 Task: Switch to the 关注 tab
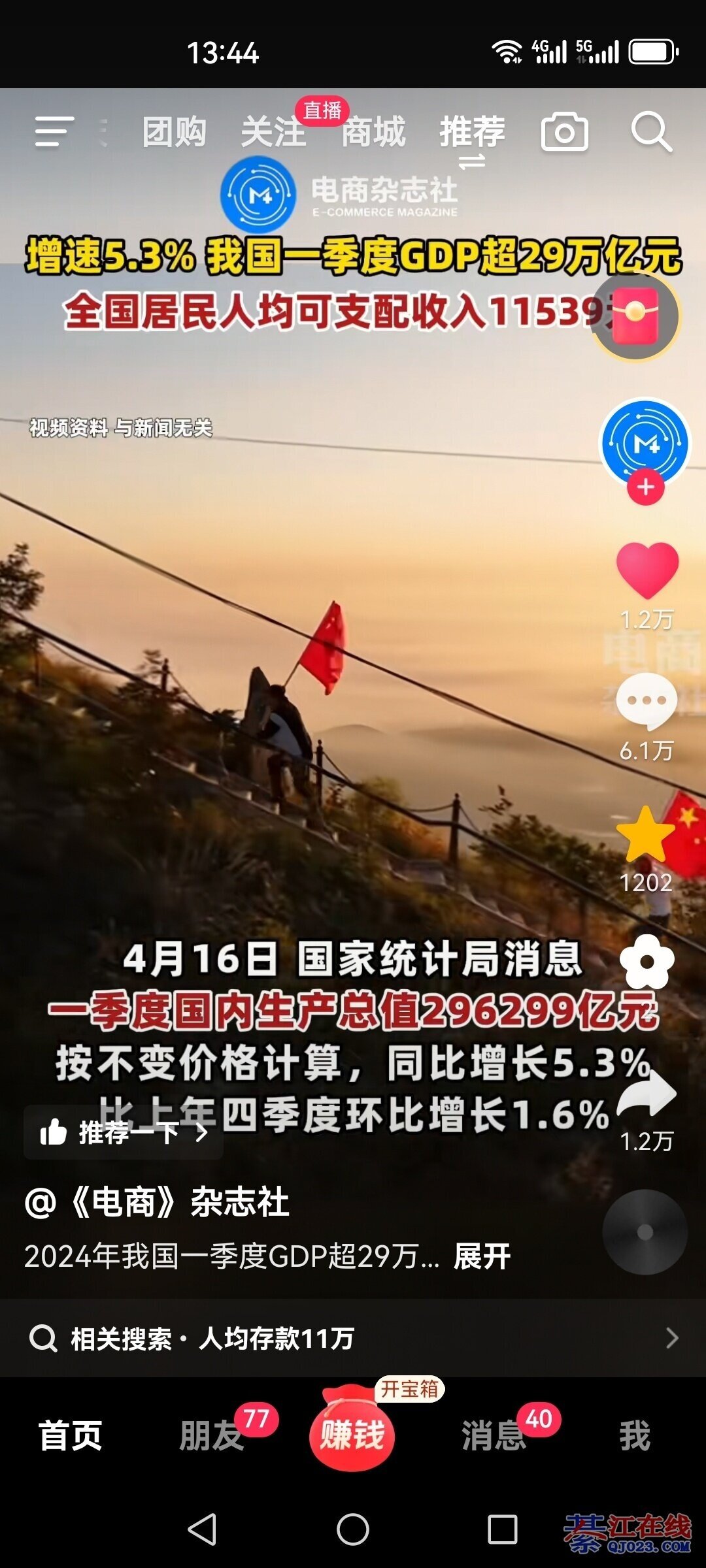pos(273,132)
